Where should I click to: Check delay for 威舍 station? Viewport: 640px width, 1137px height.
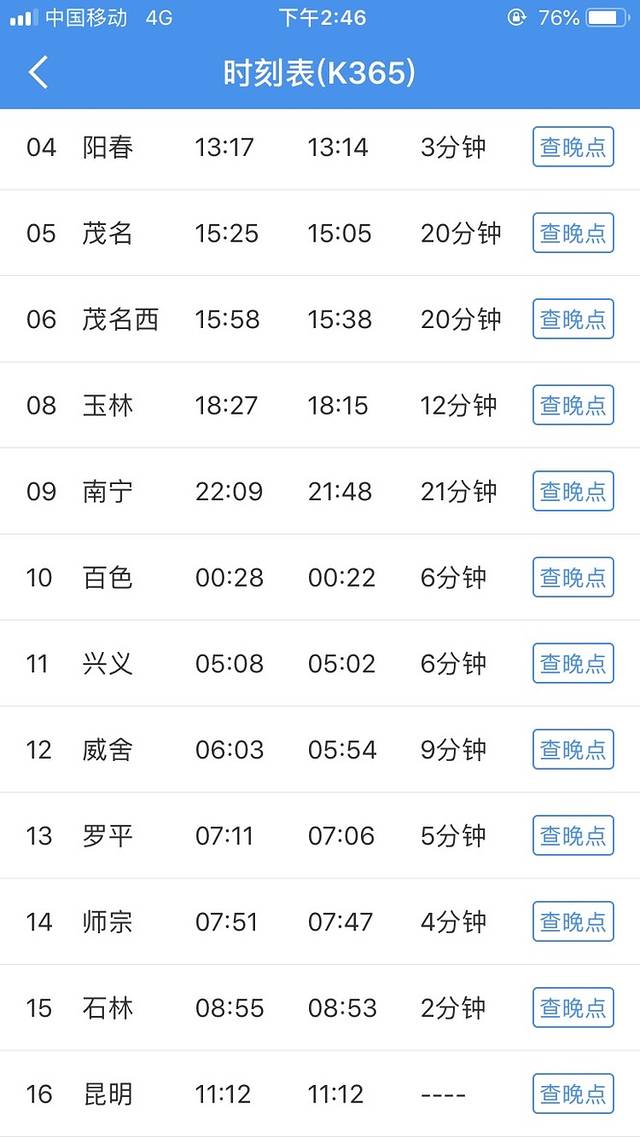click(573, 749)
